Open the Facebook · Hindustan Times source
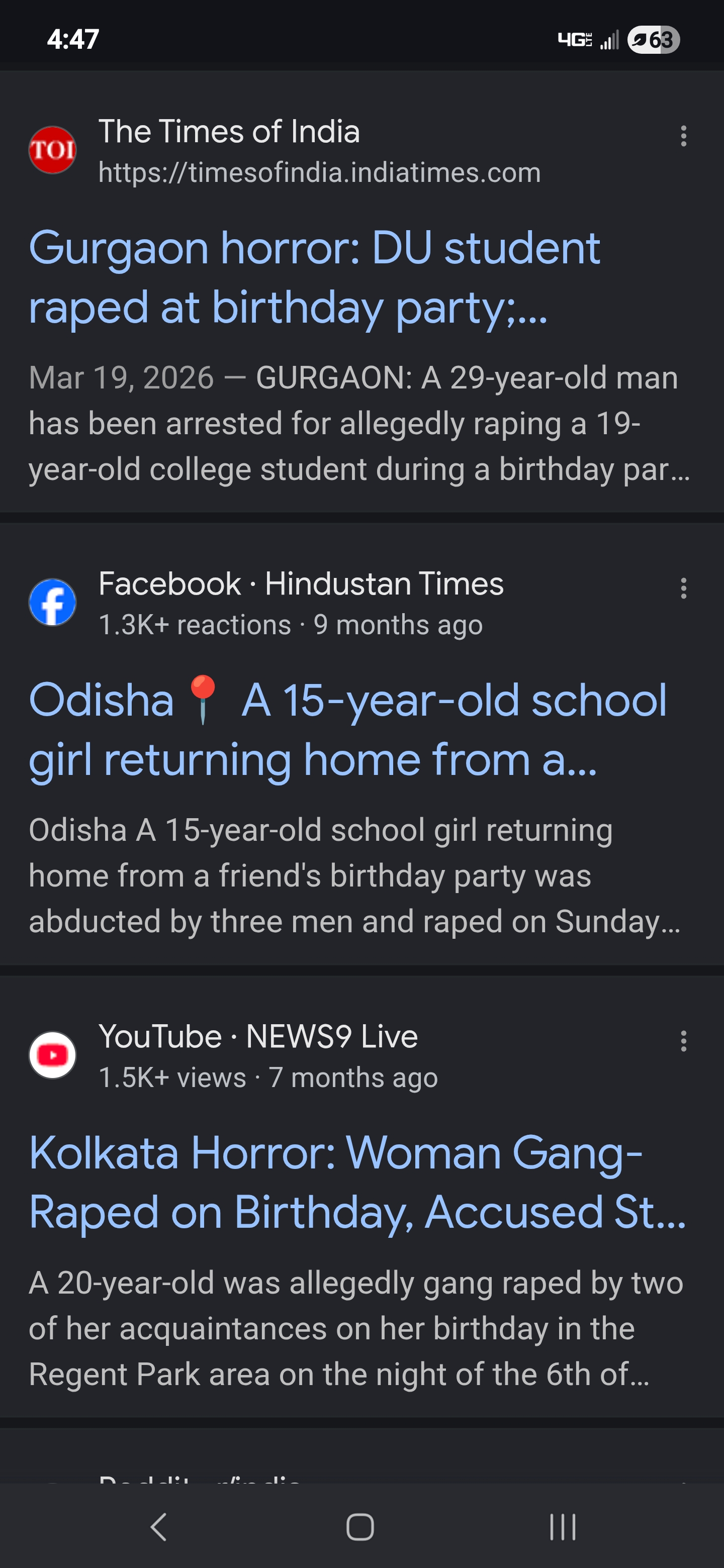724x1568 pixels. (301, 584)
